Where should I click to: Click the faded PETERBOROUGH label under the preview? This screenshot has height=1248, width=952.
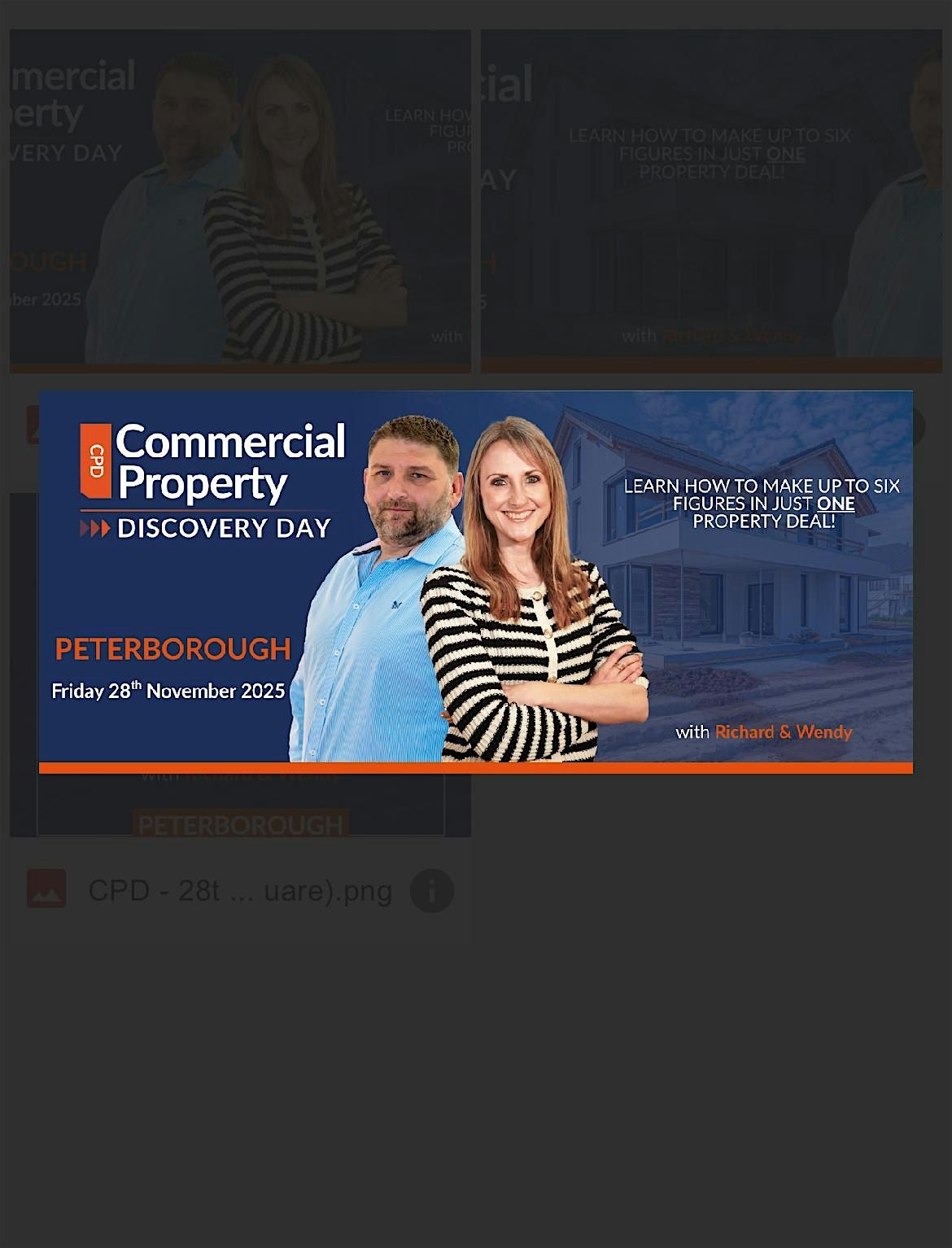tap(242, 823)
